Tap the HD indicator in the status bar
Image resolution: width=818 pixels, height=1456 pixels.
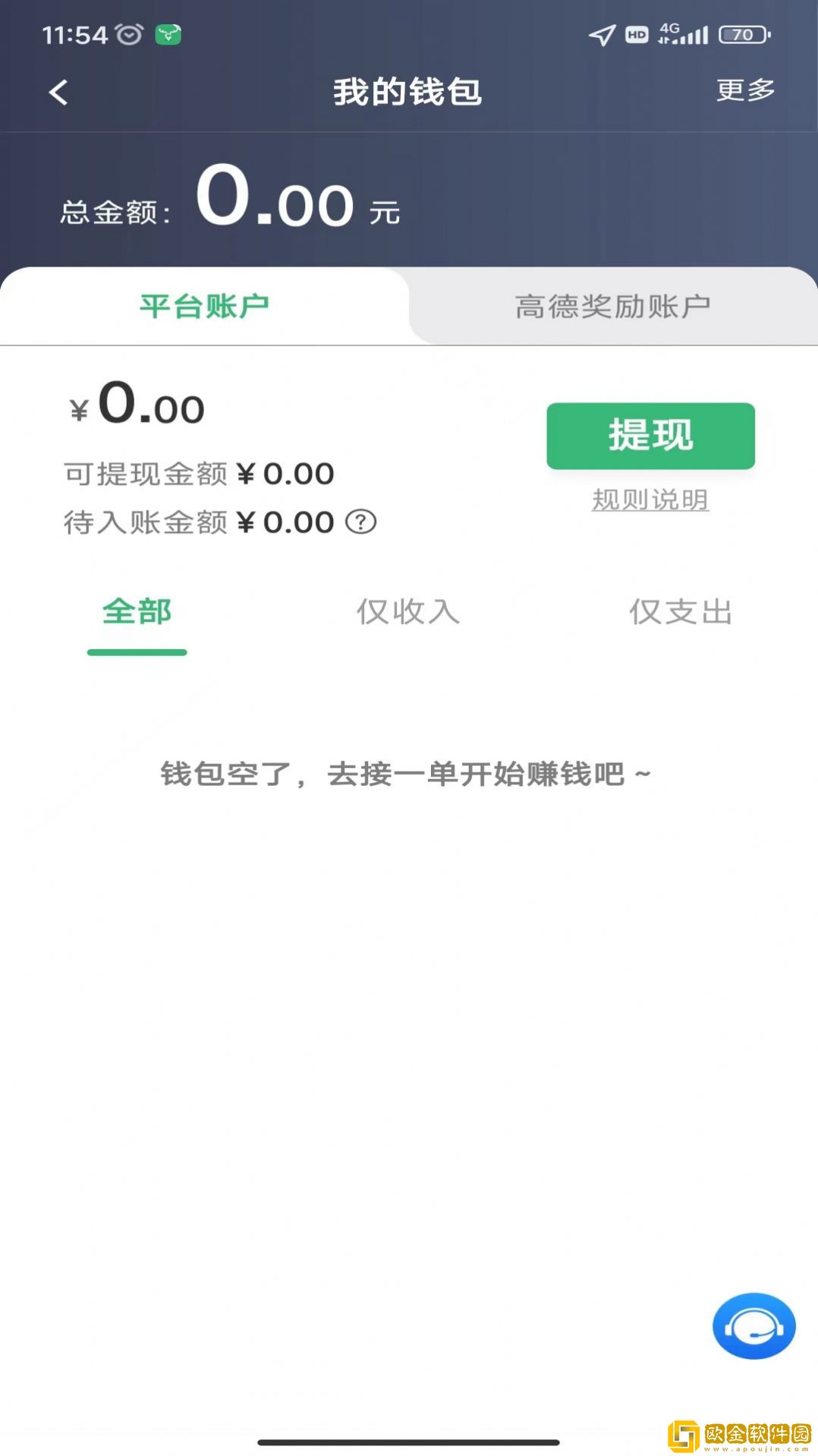coord(636,33)
